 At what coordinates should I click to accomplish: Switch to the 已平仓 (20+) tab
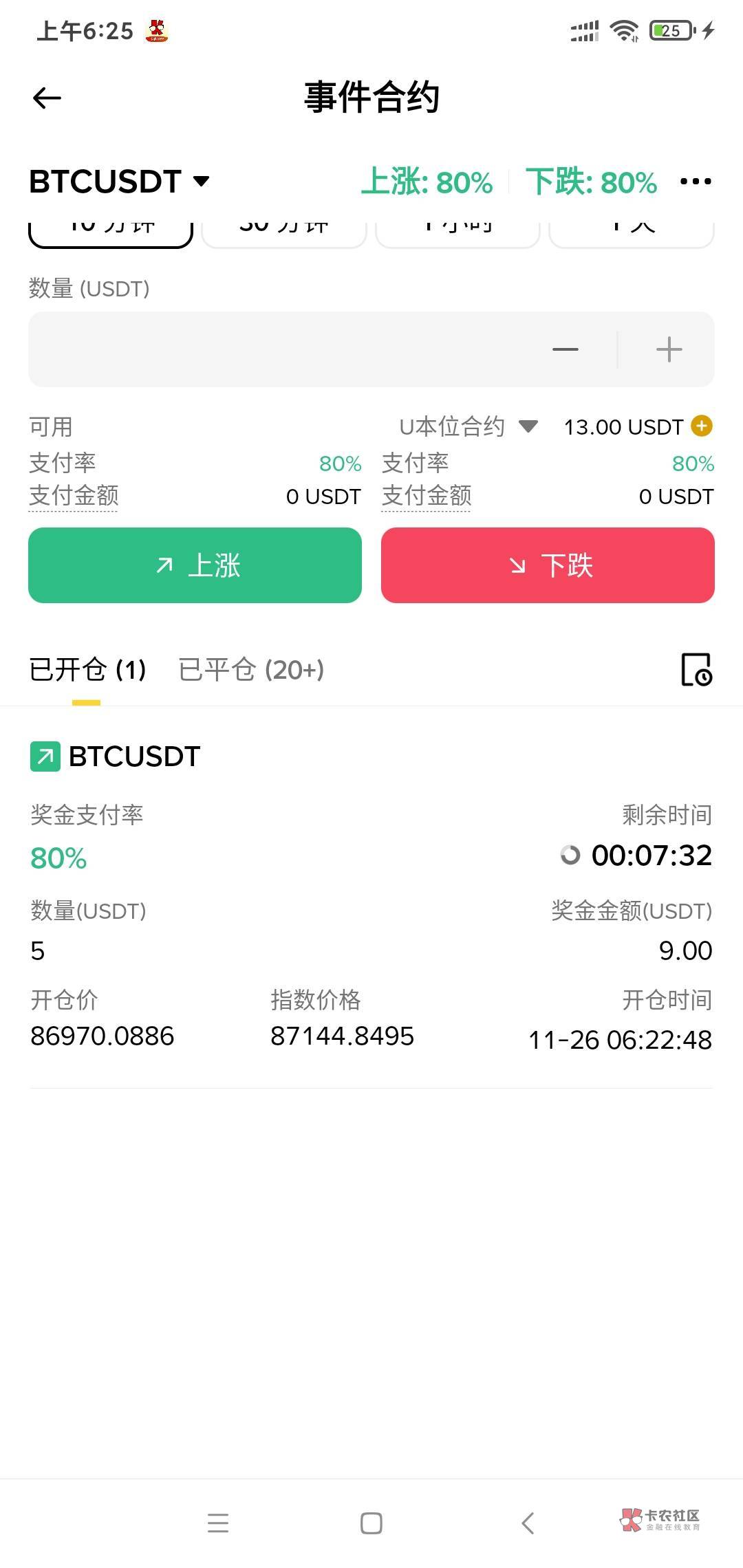pos(251,669)
